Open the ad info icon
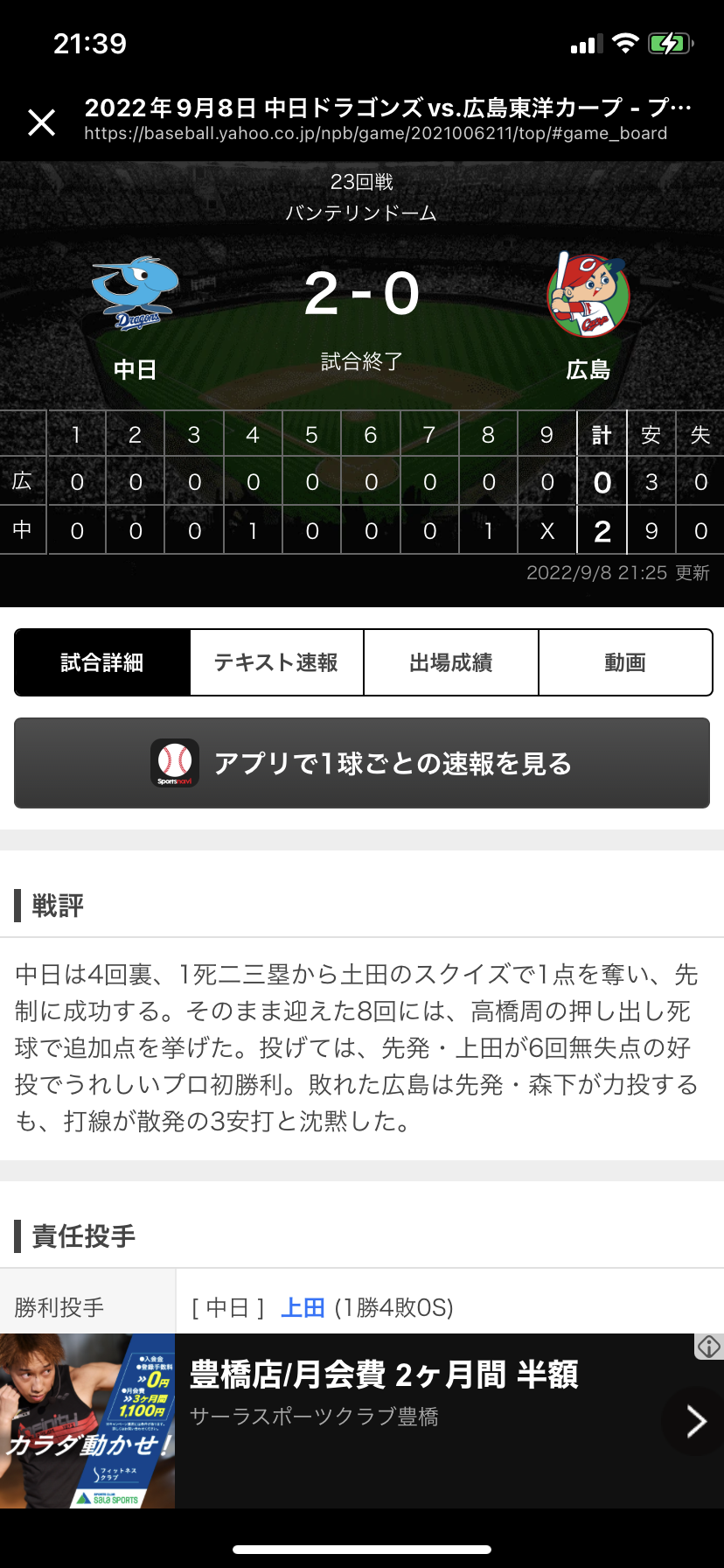The image size is (724, 1568). (709, 1347)
